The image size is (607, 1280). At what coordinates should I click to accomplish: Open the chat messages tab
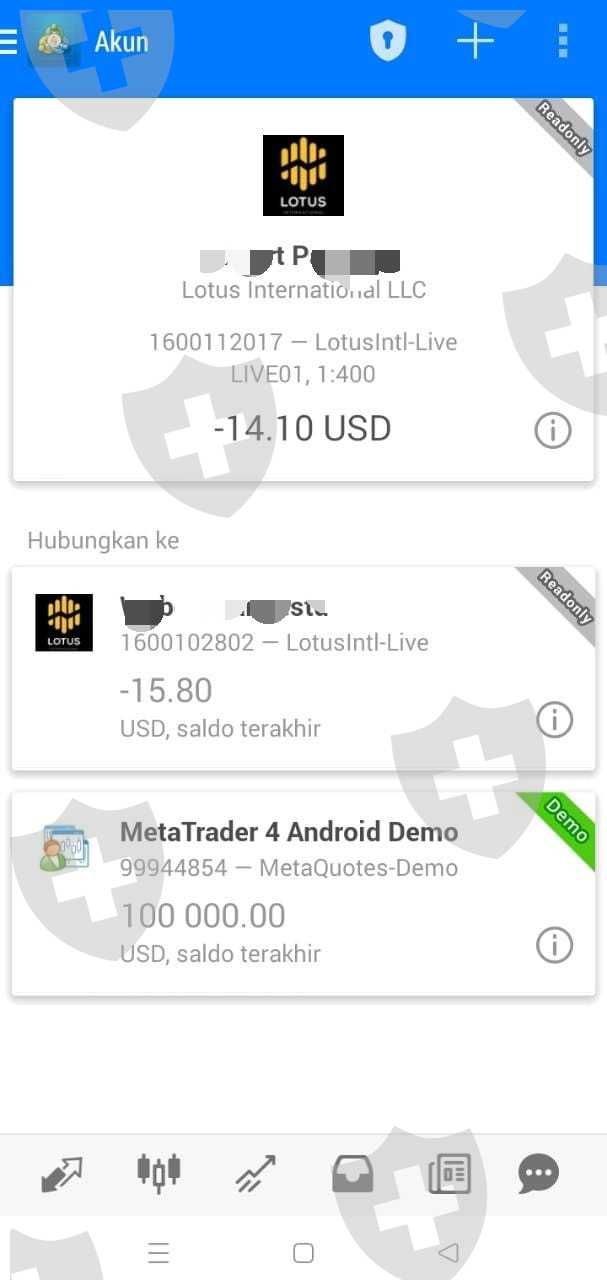[x=538, y=1174]
